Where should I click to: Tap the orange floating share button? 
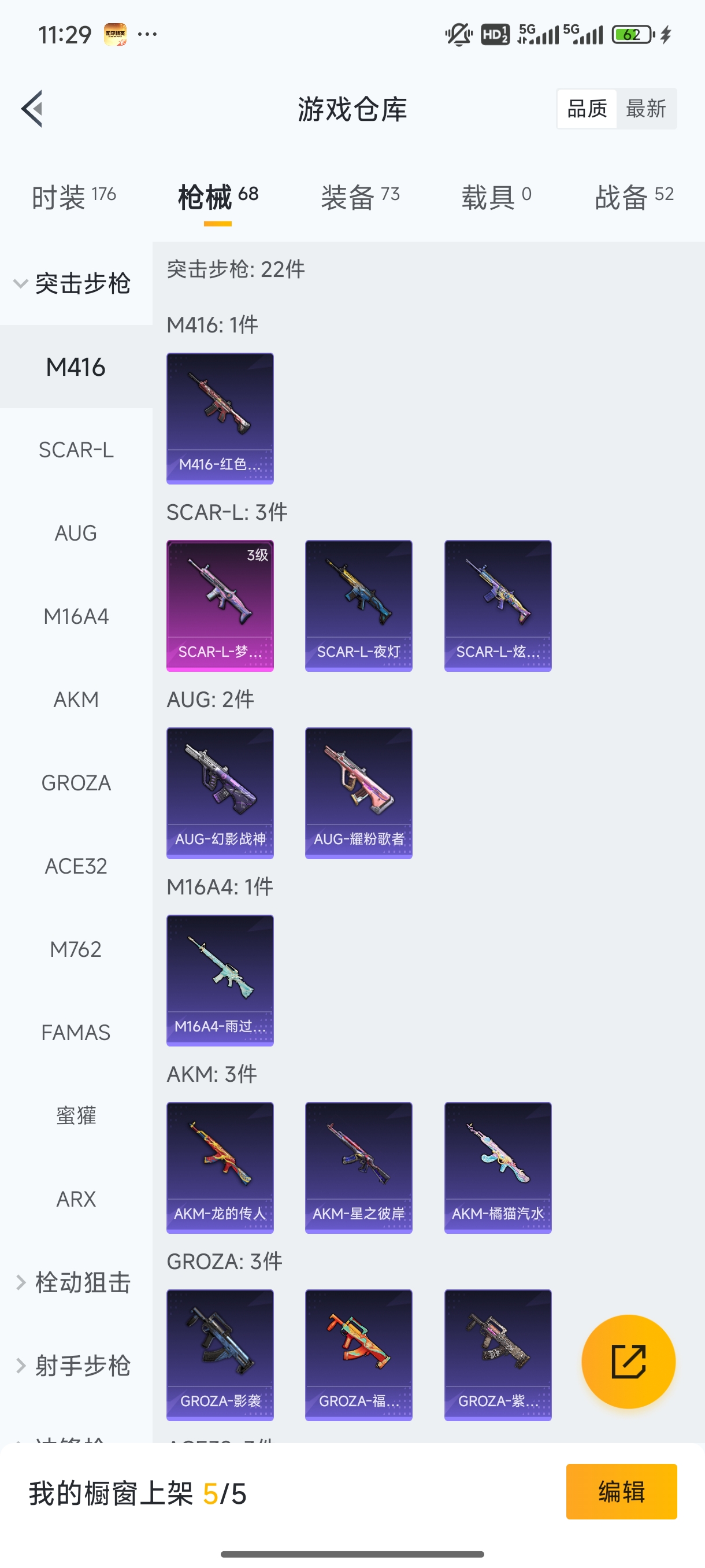(x=628, y=1362)
